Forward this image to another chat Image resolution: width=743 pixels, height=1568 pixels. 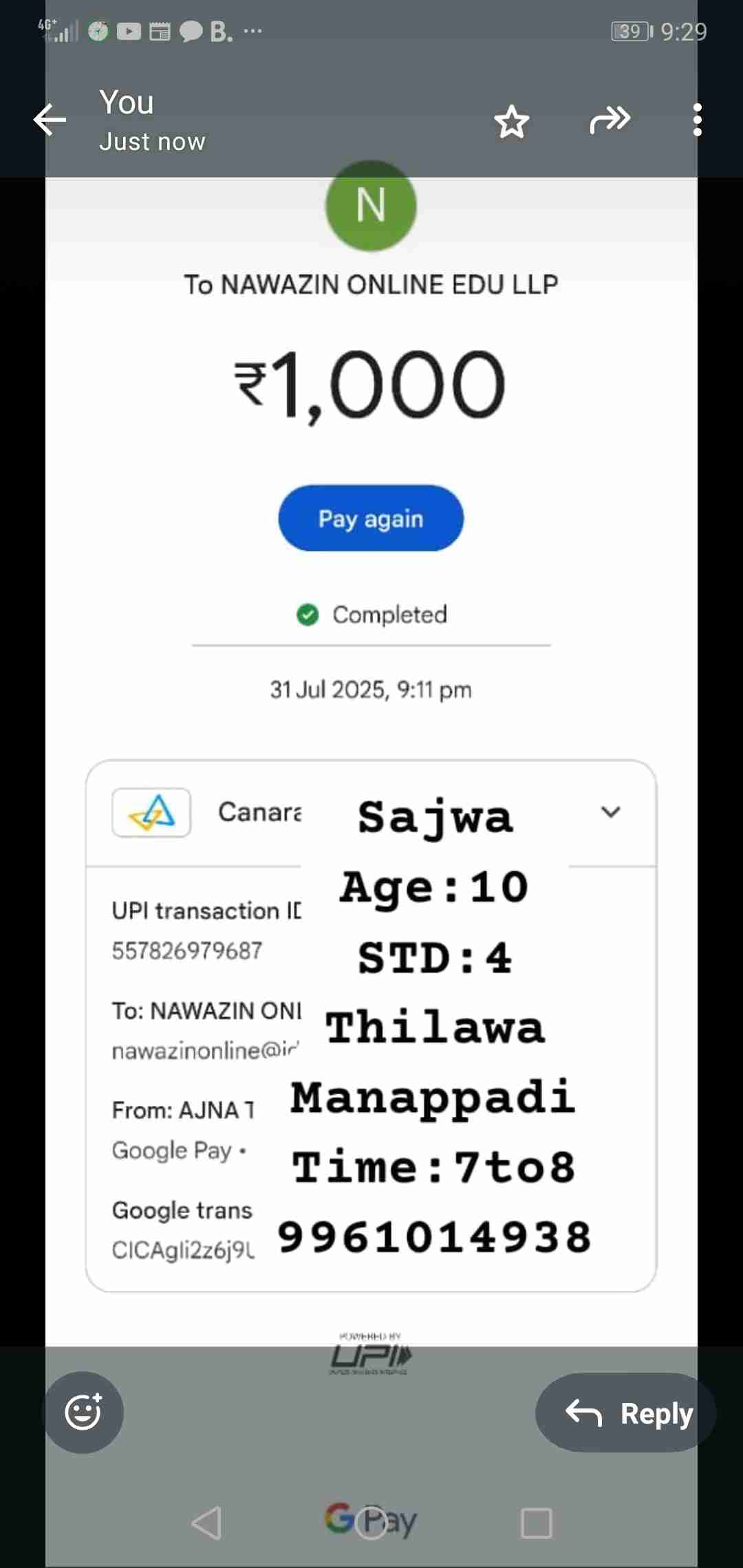point(610,120)
